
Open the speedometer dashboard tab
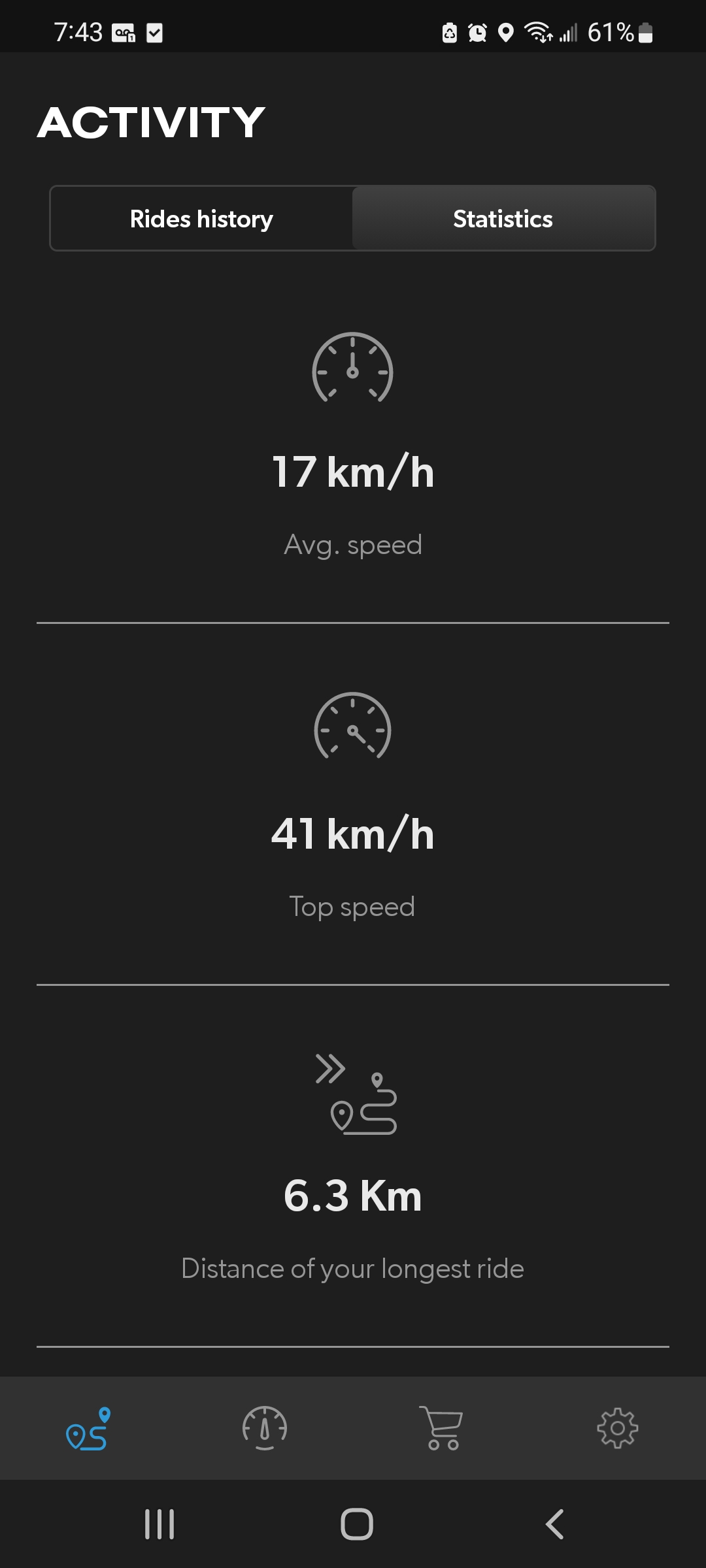pos(265,1428)
